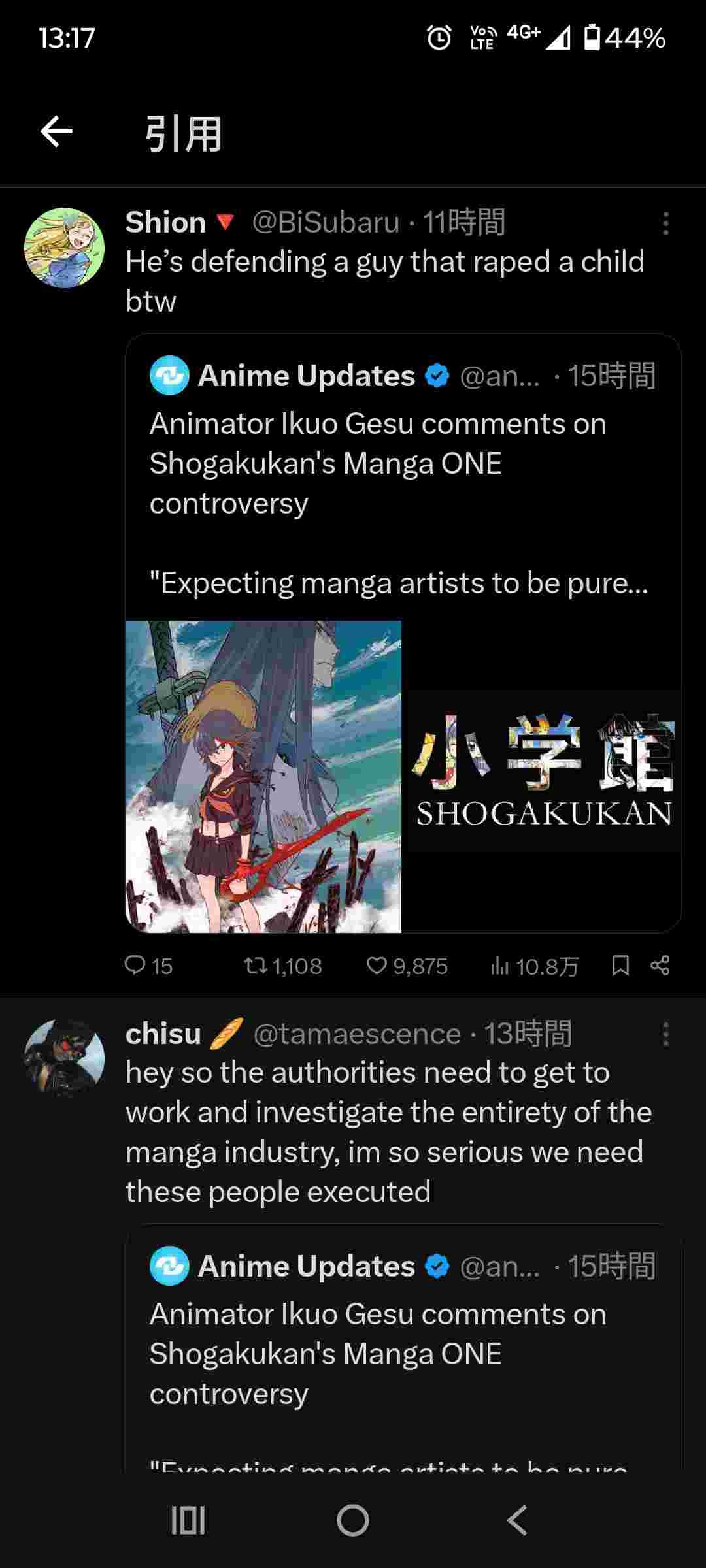Open overflow menu on chisu's post
706x1568 pixels.
(665, 1035)
